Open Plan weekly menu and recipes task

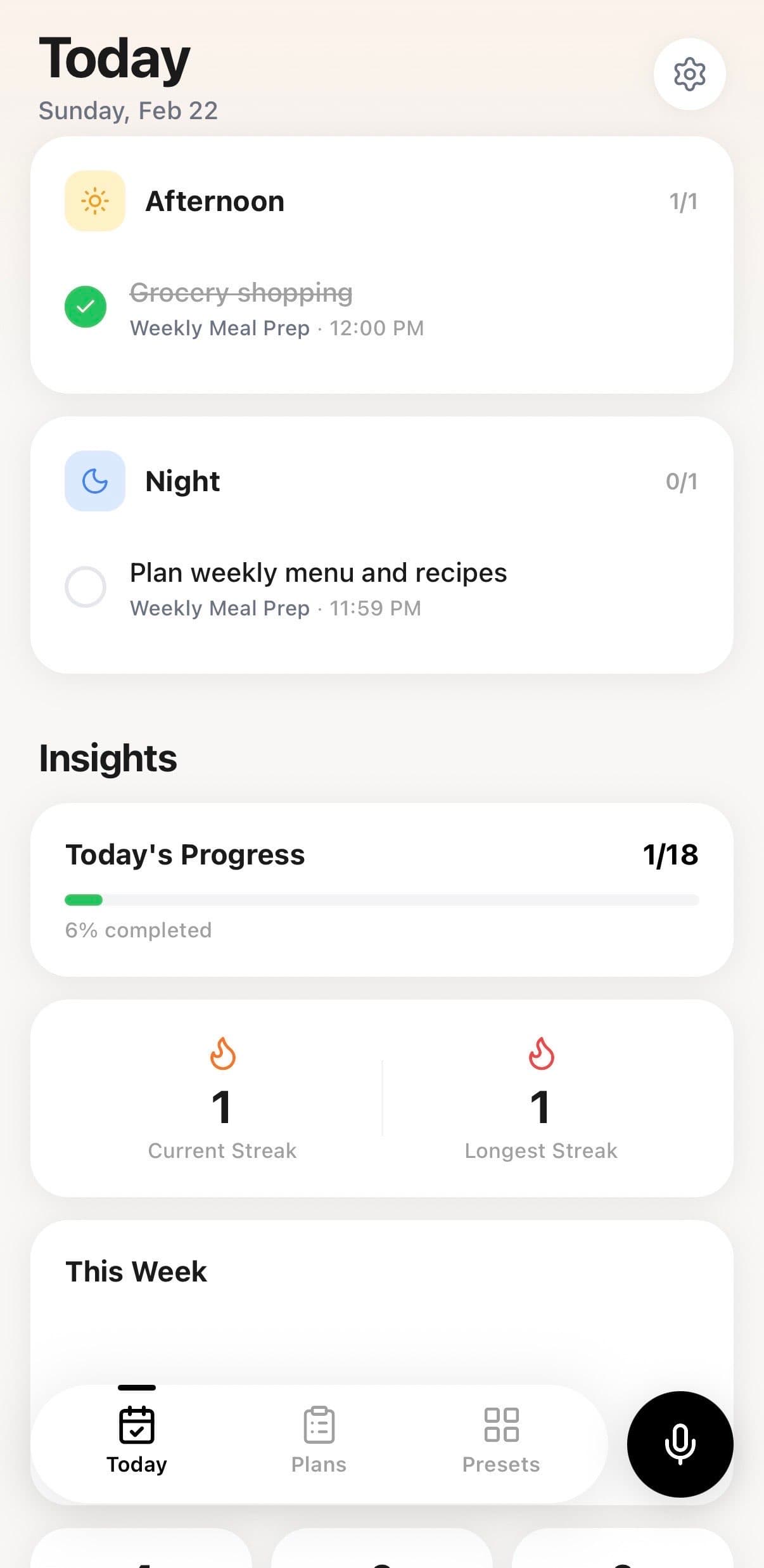[318, 573]
